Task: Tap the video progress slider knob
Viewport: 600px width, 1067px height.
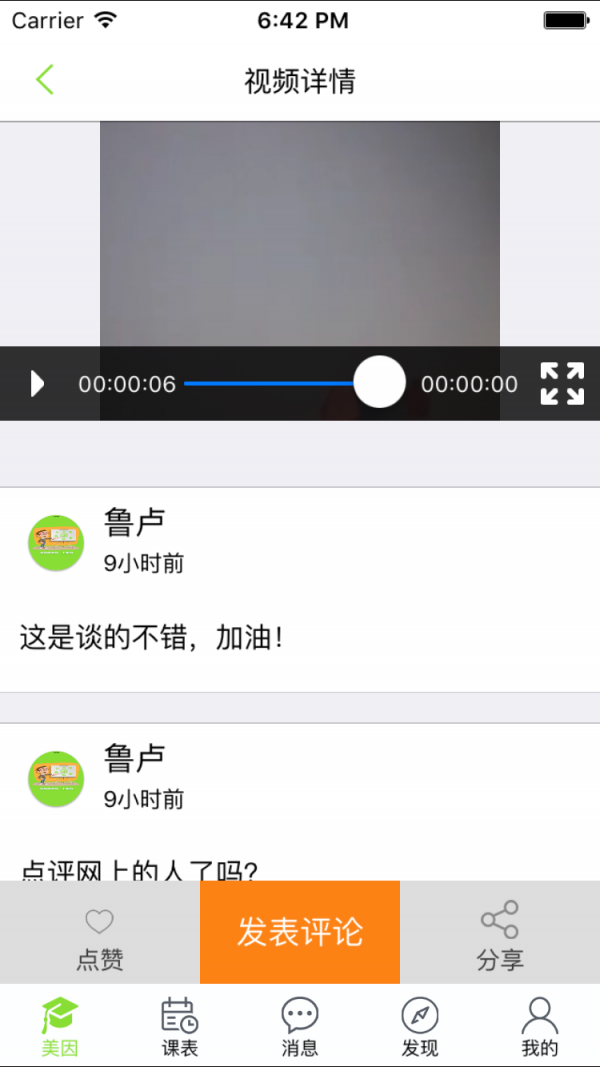Action: tap(380, 382)
